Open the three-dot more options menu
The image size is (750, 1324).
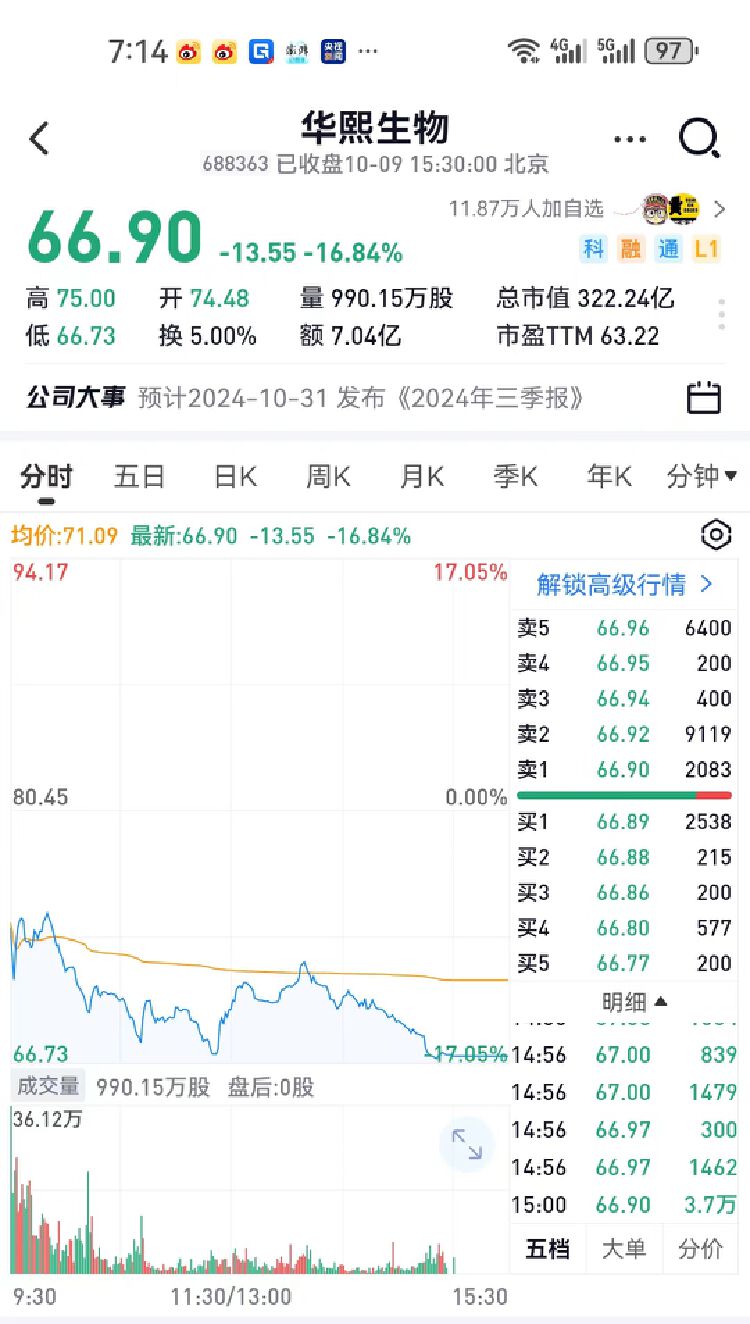click(629, 139)
